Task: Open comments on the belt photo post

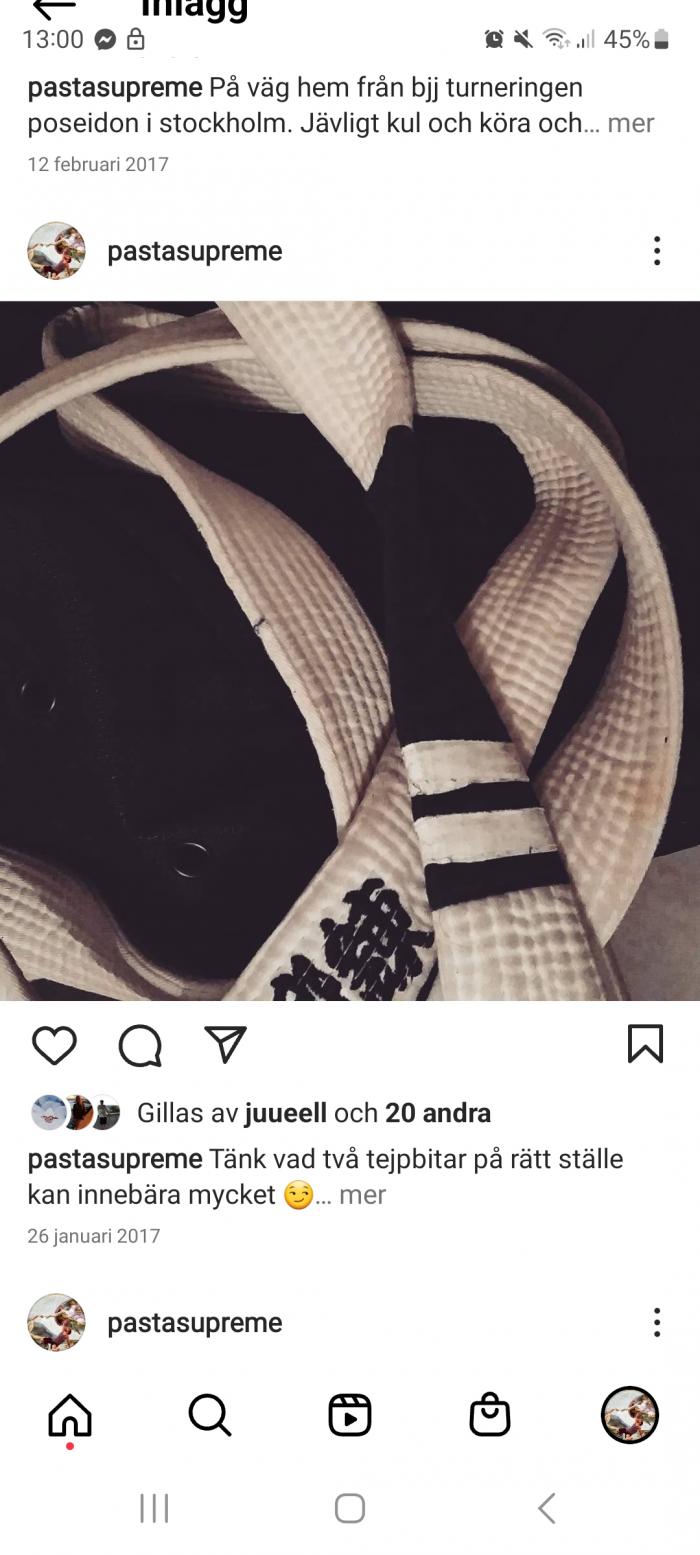Action: click(140, 1045)
